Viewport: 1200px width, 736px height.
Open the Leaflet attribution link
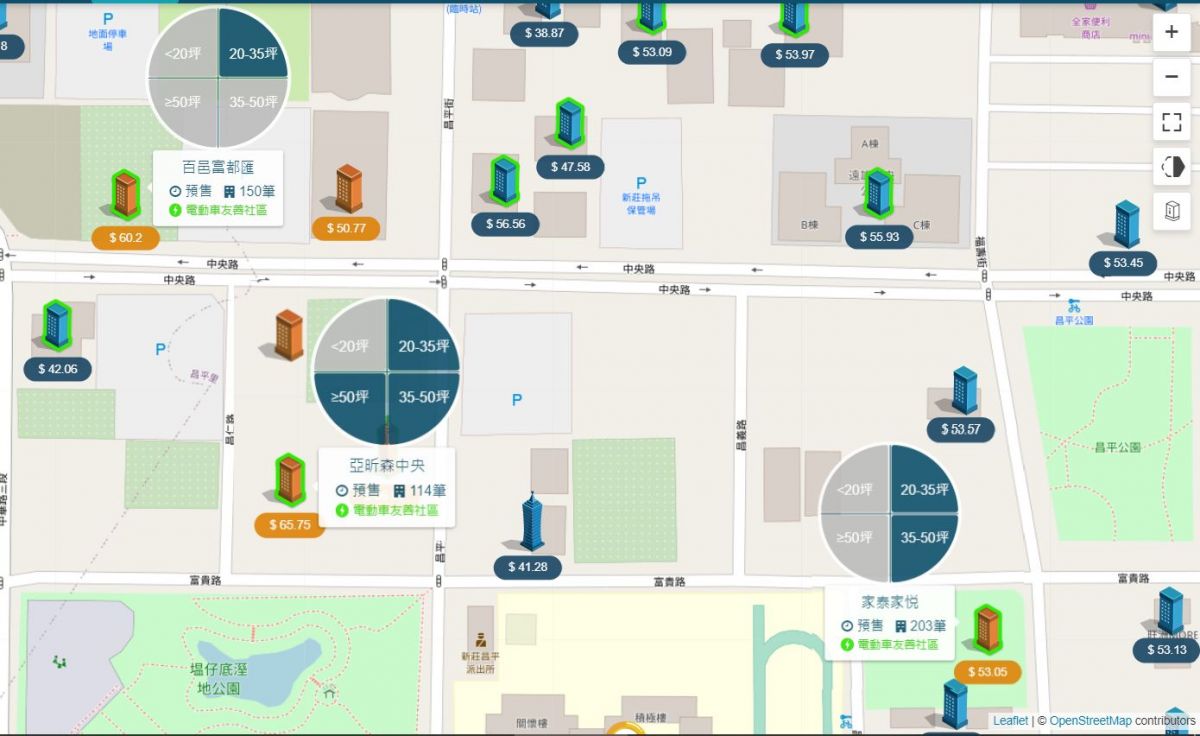coord(1010,721)
